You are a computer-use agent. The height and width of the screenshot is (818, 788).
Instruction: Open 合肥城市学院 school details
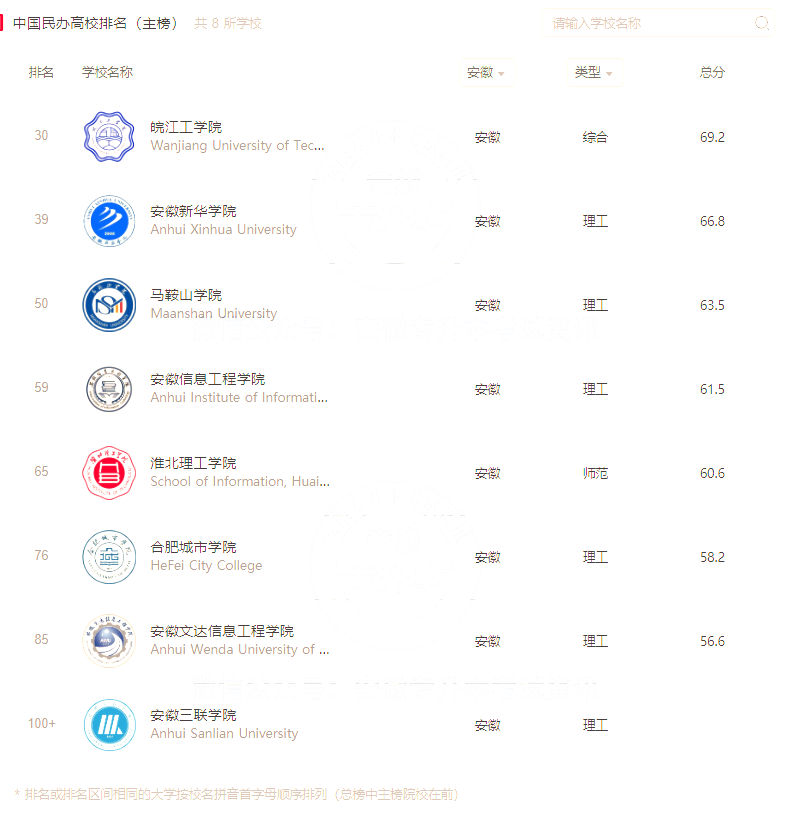point(193,547)
